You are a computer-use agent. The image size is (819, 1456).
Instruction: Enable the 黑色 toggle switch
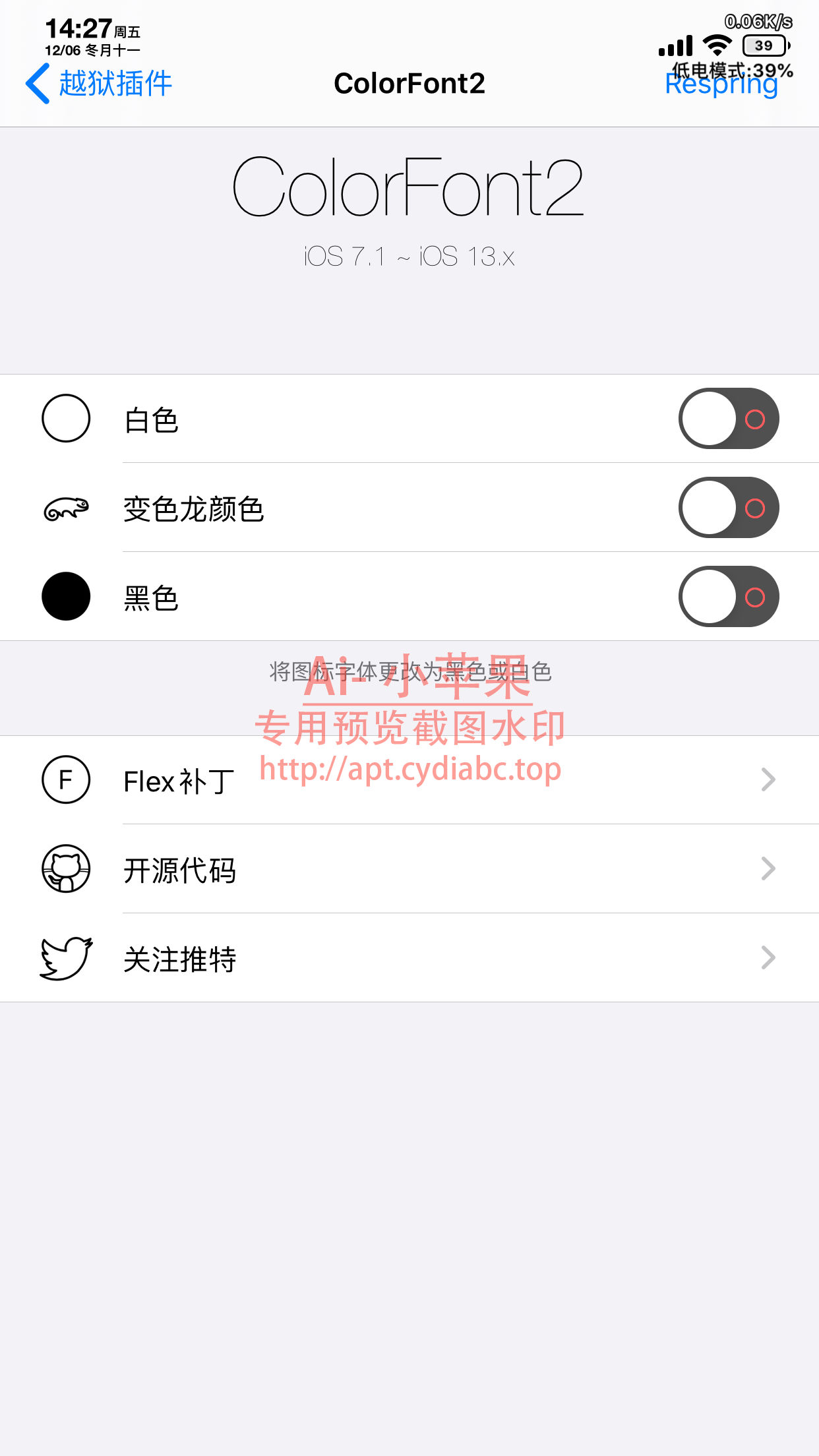(x=728, y=597)
